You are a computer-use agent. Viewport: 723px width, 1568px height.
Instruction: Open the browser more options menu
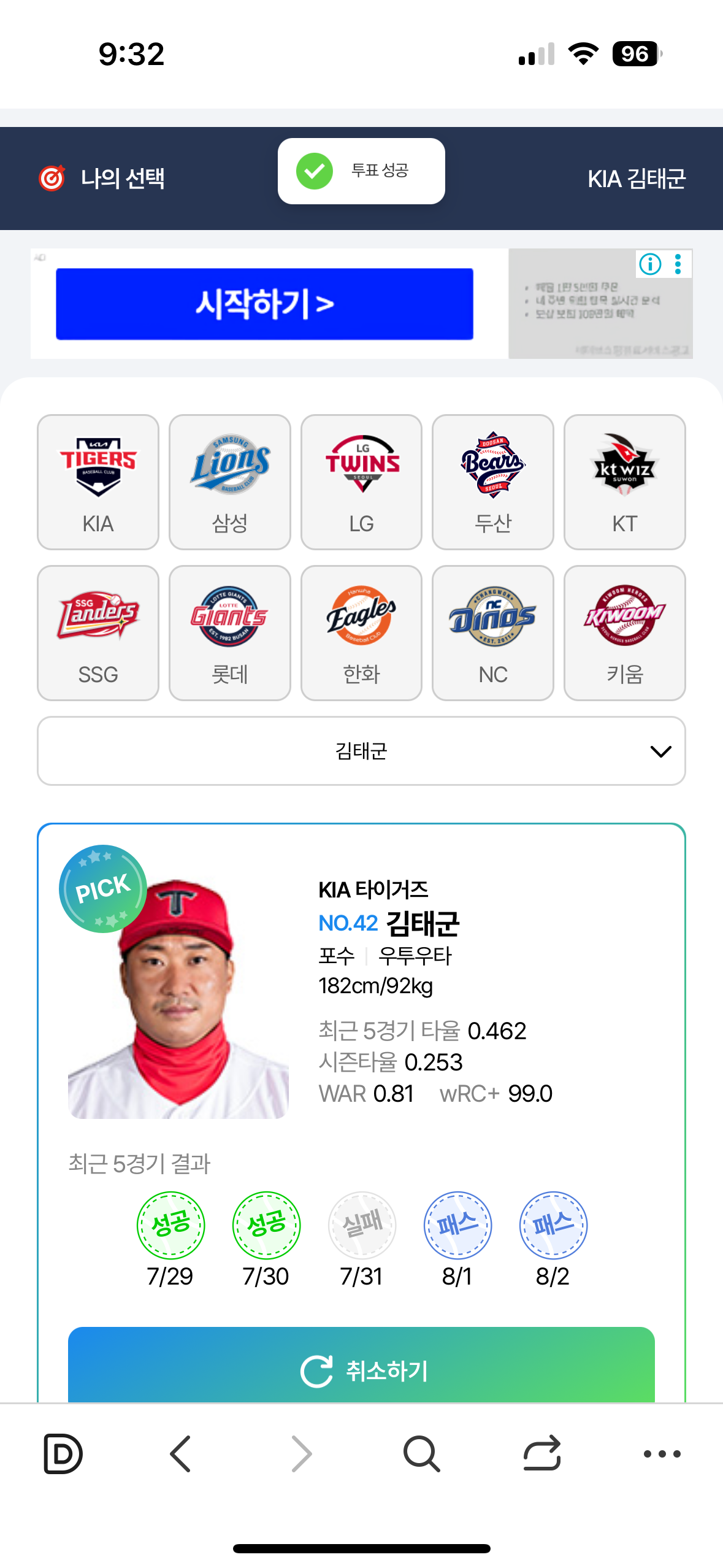pos(662,1453)
